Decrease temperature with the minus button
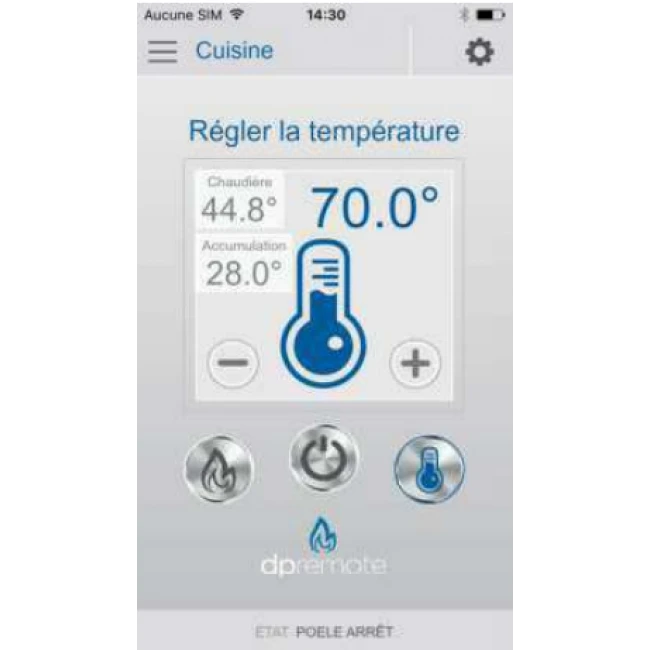Screen dimensions: 650x650 pos(233,363)
